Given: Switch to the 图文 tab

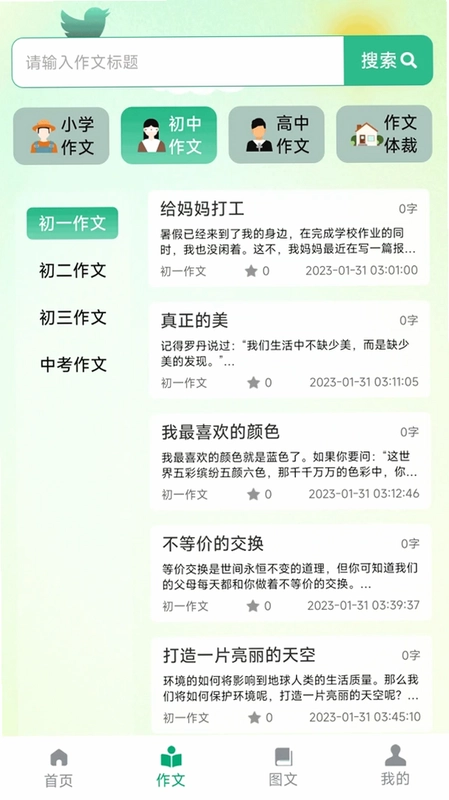Looking at the screenshot, I should pos(283,768).
